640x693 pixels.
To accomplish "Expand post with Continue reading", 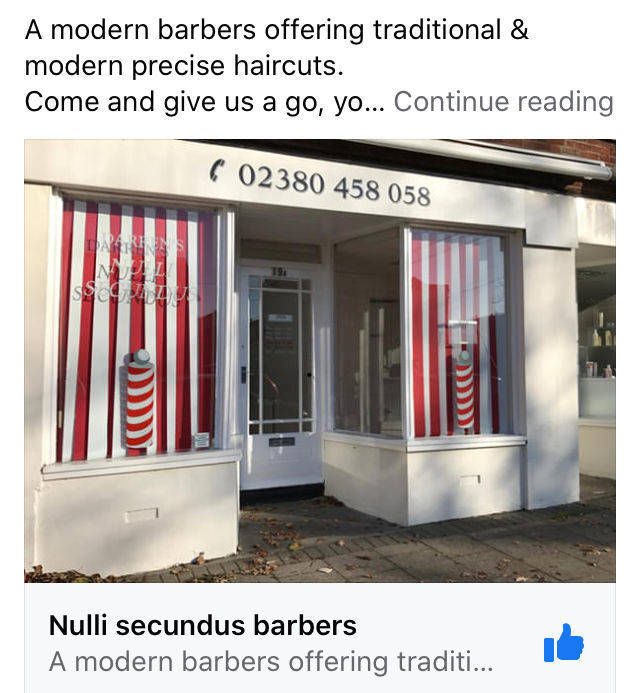I will 503,102.
